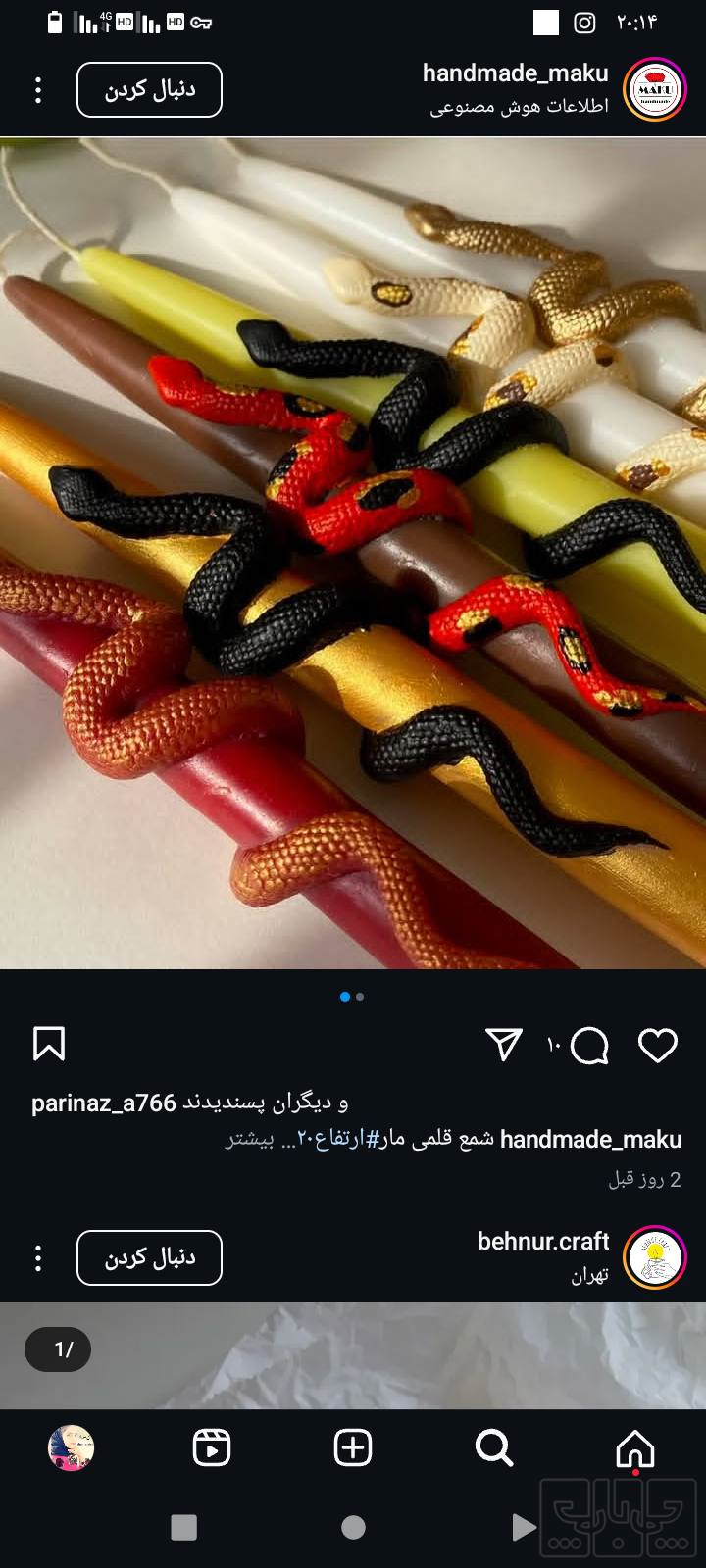Open my profile tab

click(x=71, y=1447)
